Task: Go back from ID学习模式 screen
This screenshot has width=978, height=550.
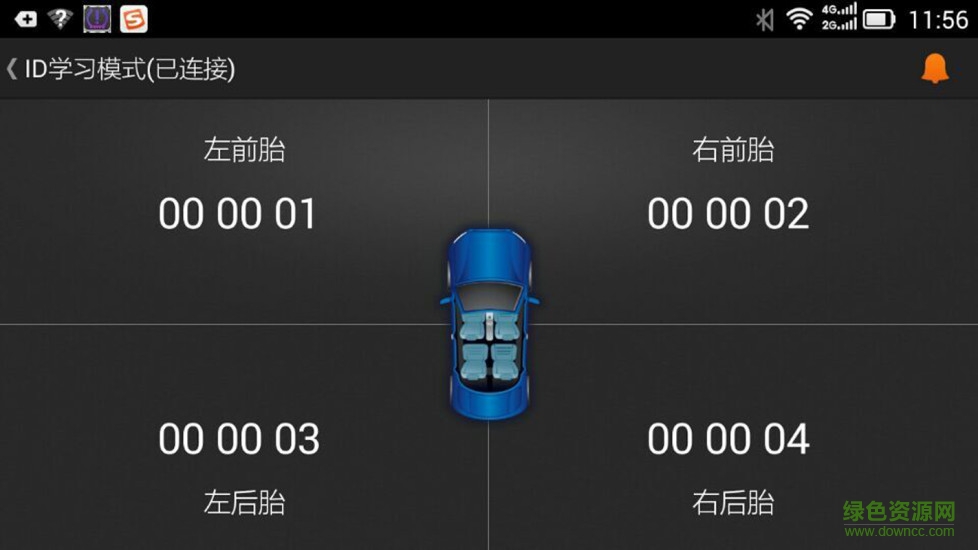Action: coord(14,69)
